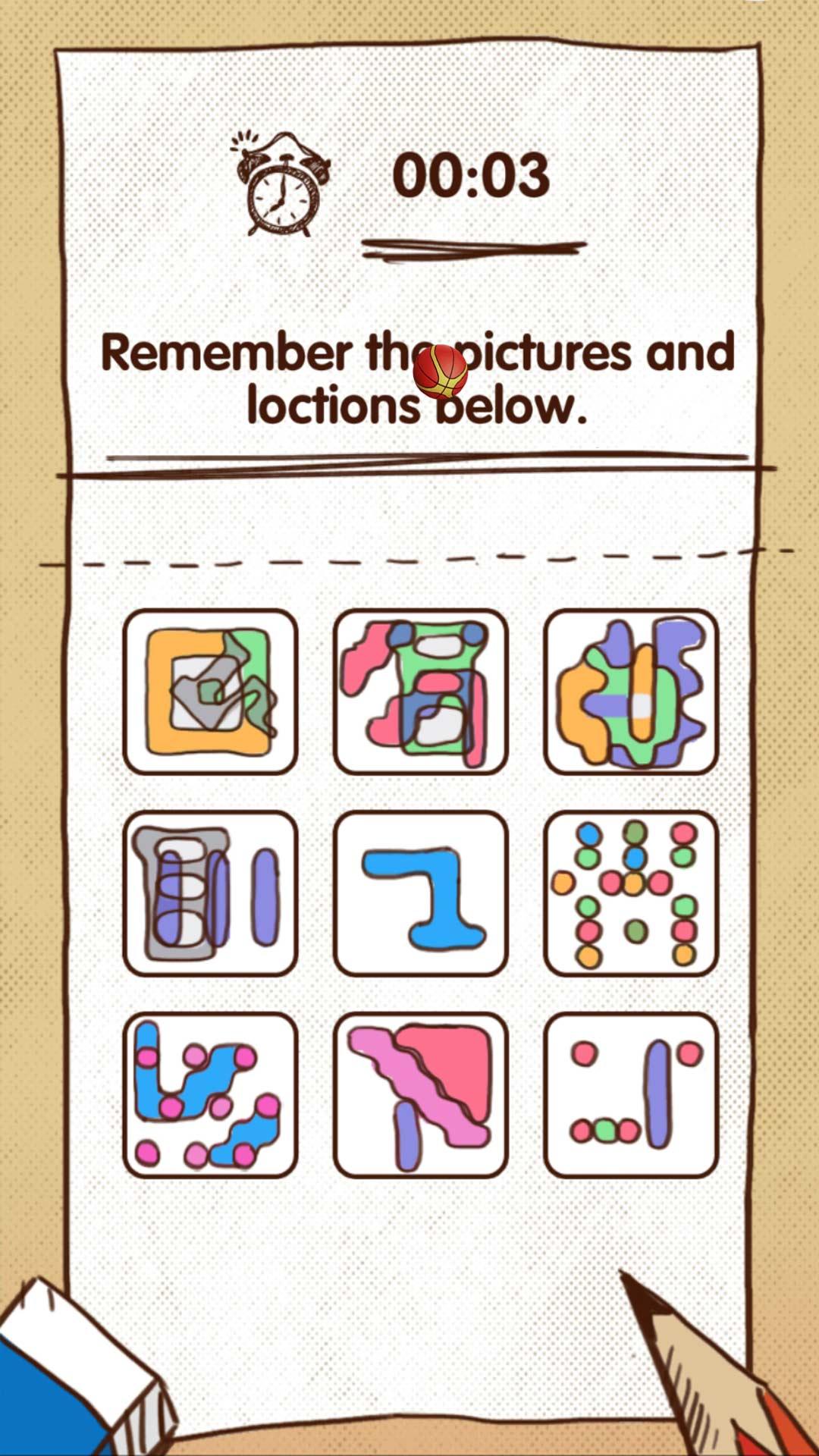
Task: Tap the orange square frame picture tile
Action: click(210, 692)
